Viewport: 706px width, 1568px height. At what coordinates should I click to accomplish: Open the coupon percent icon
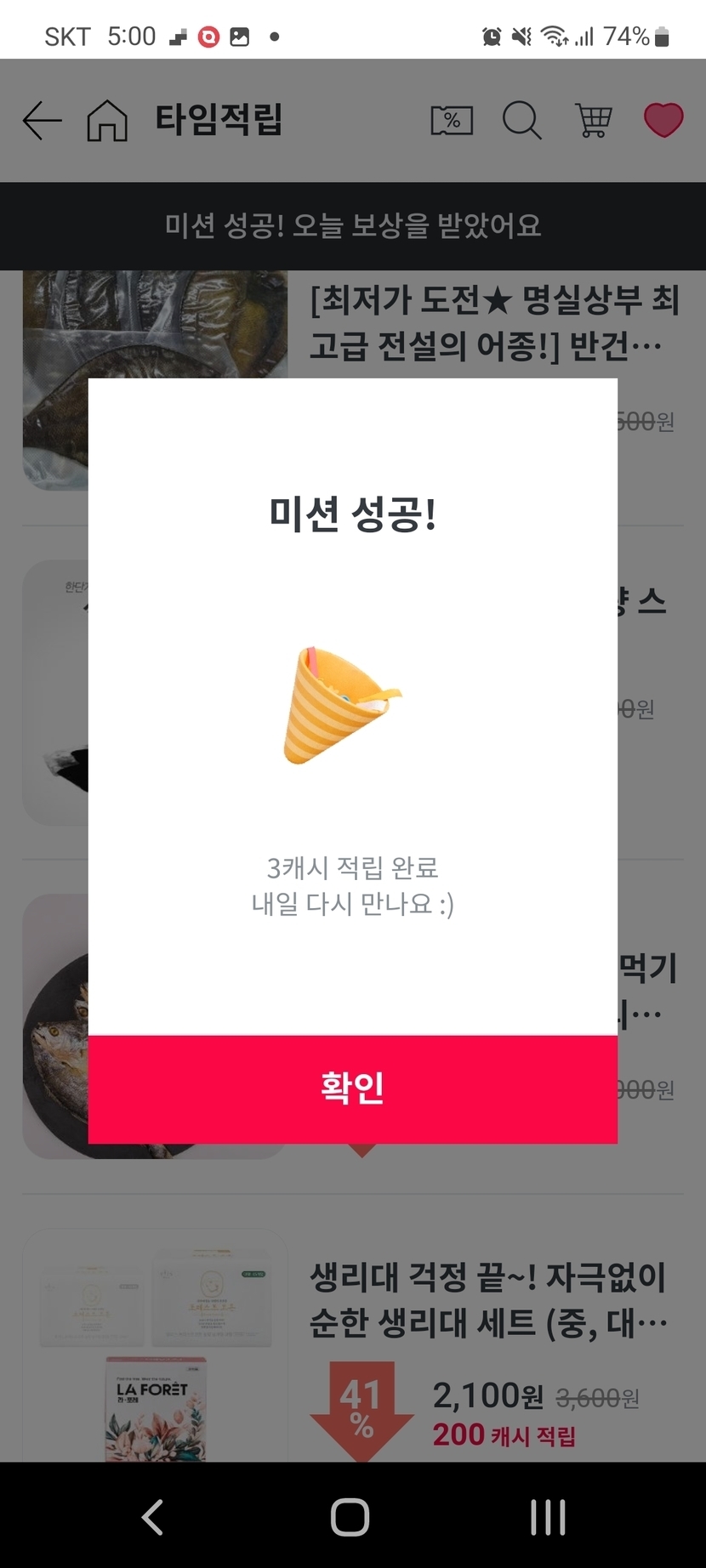[x=452, y=120]
